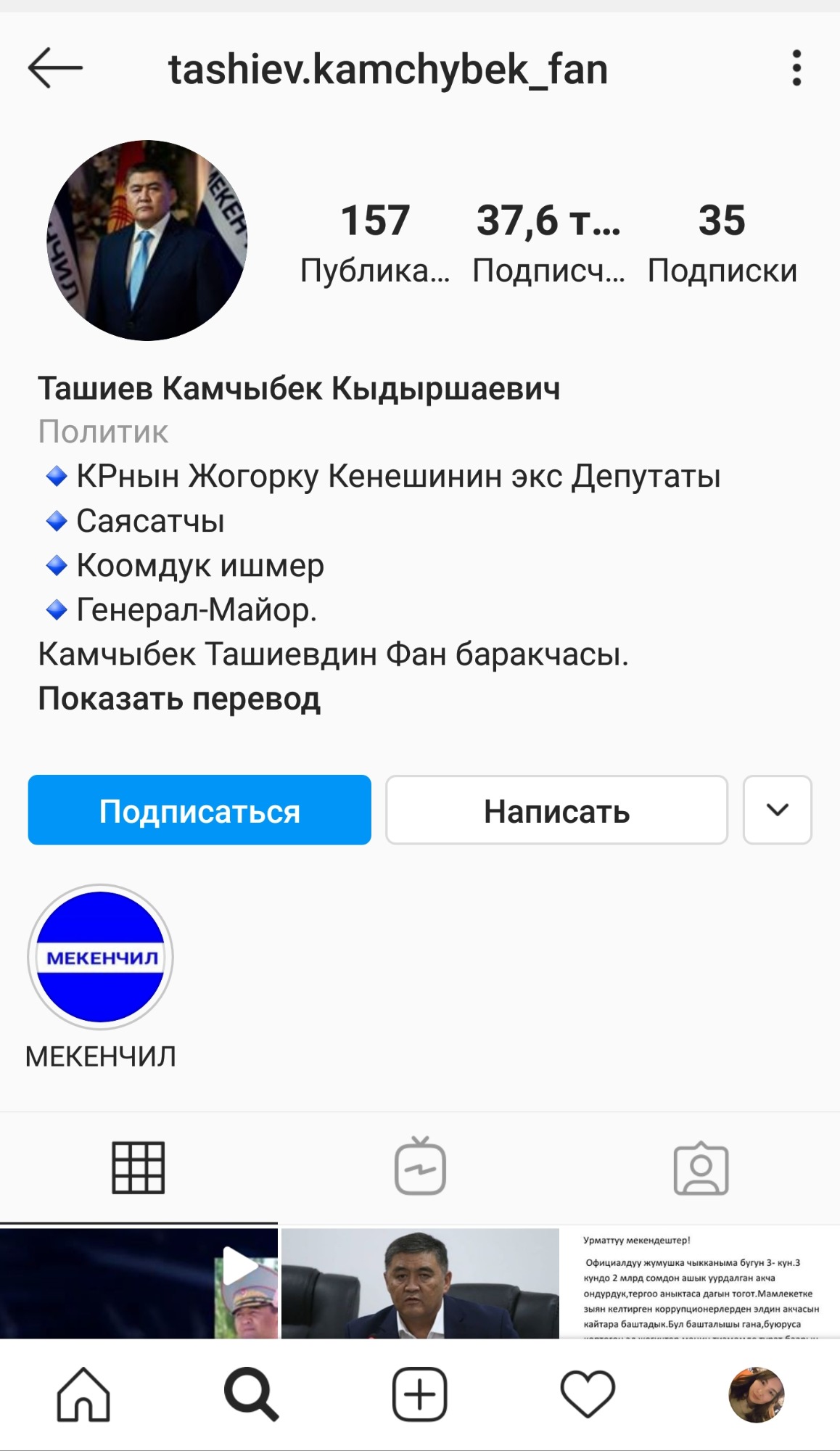Switch to the IGTV videos tab
The width and height of the screenshot is (840, 1451).
[420, 1167]
